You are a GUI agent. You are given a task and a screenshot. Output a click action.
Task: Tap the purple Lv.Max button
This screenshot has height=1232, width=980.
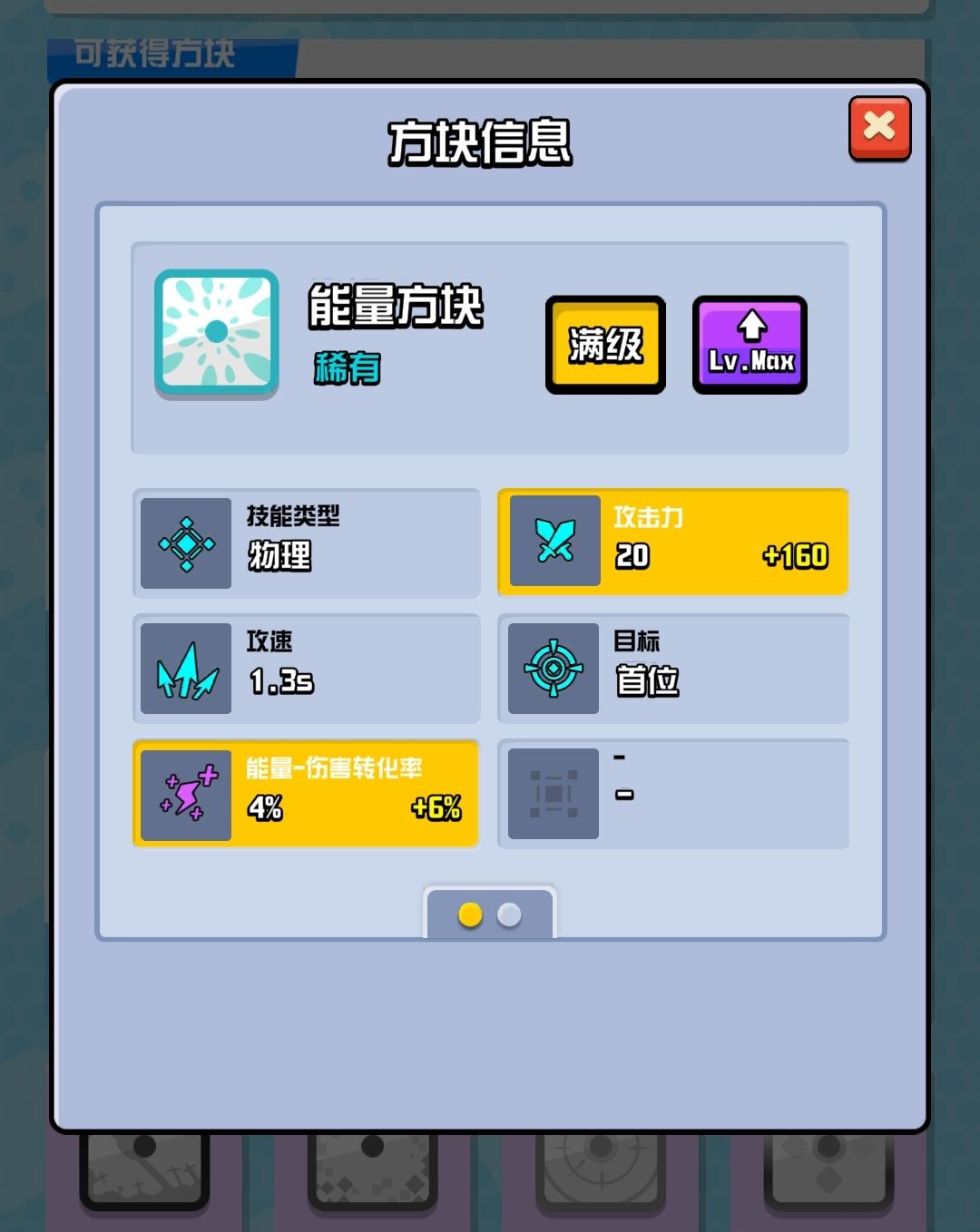(x=750, y=344)
